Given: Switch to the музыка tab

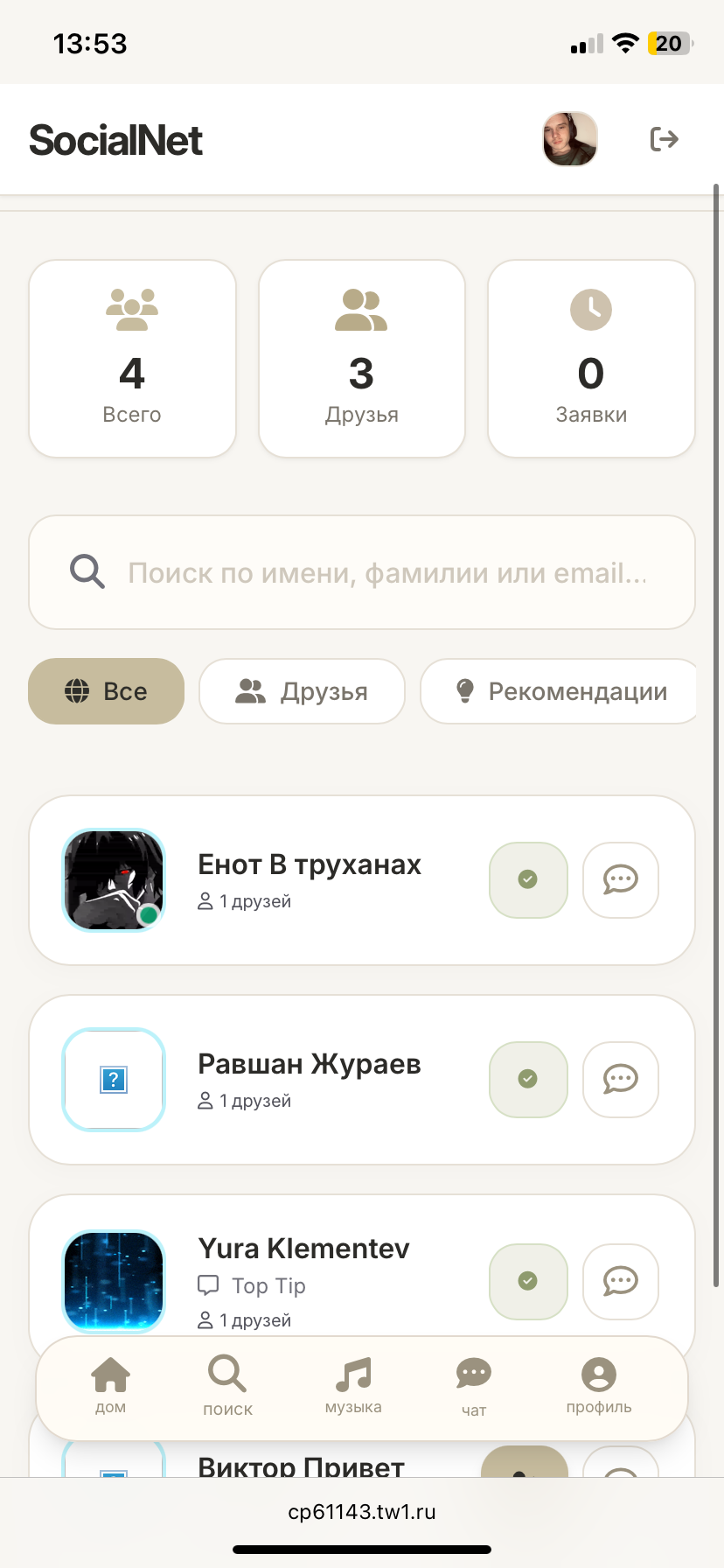Looking at the screenshot, I should [353, 1385].
